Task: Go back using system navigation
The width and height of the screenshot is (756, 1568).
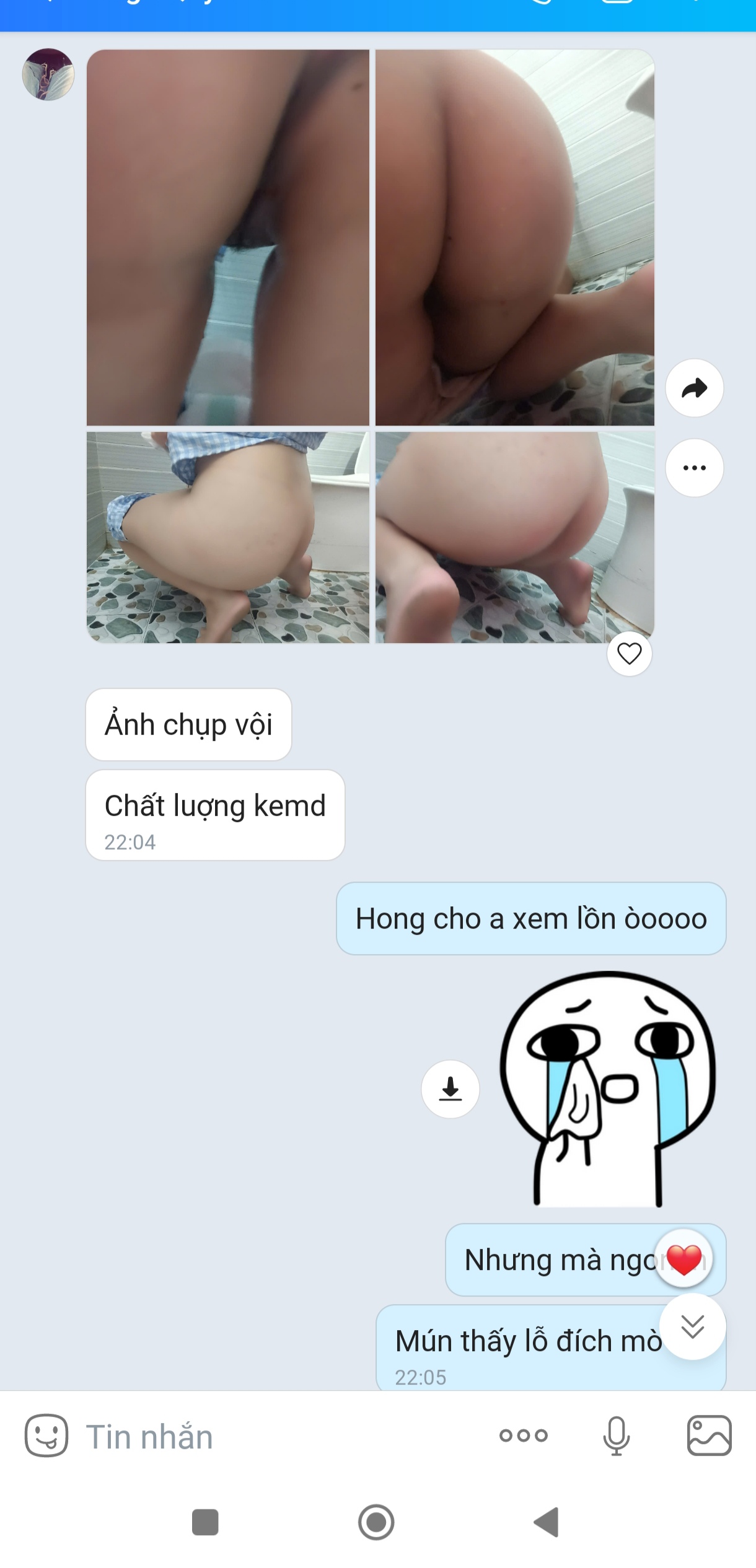Action: 547,1522
